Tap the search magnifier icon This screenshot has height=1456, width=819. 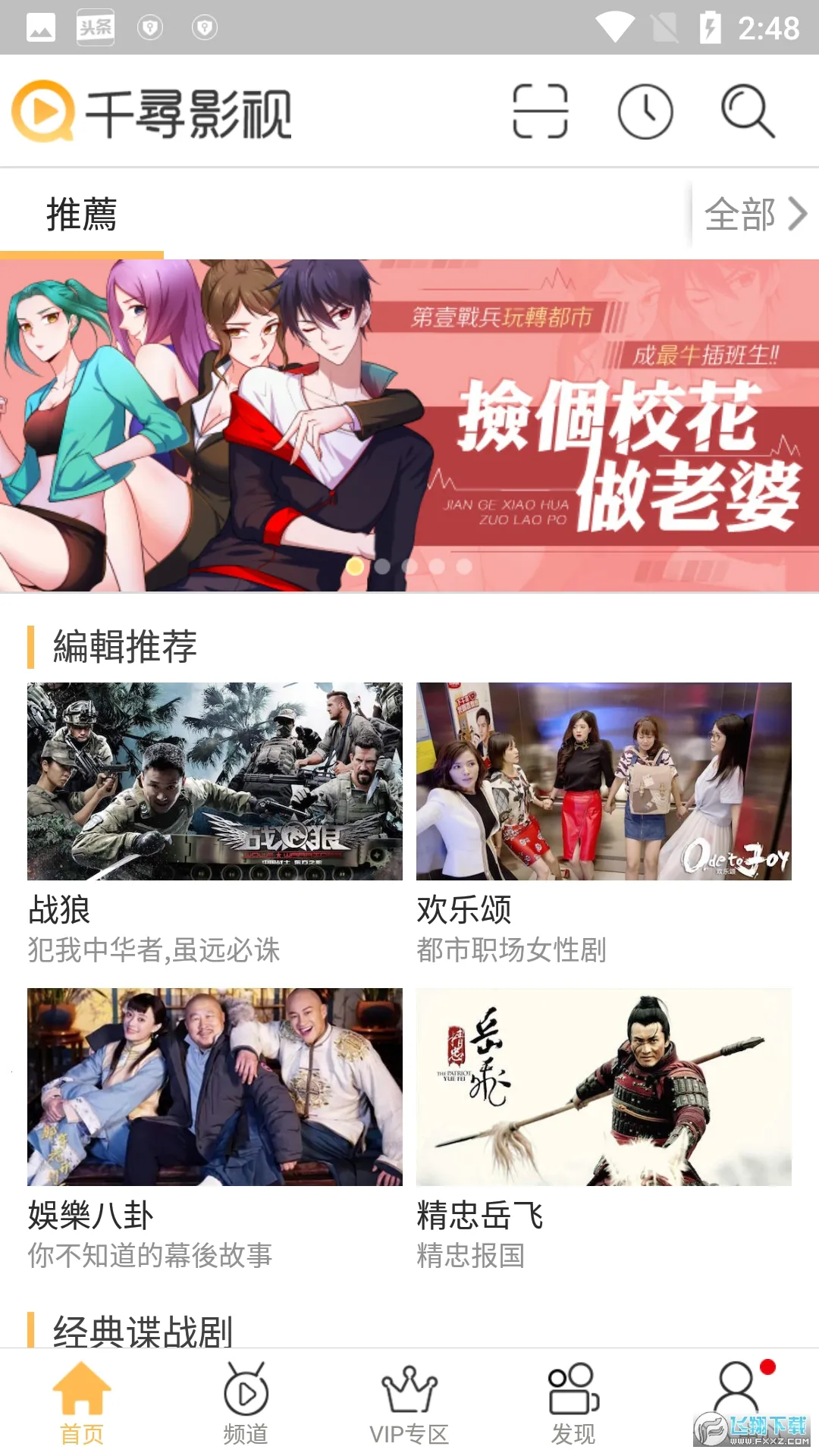[x=747, y=111]
